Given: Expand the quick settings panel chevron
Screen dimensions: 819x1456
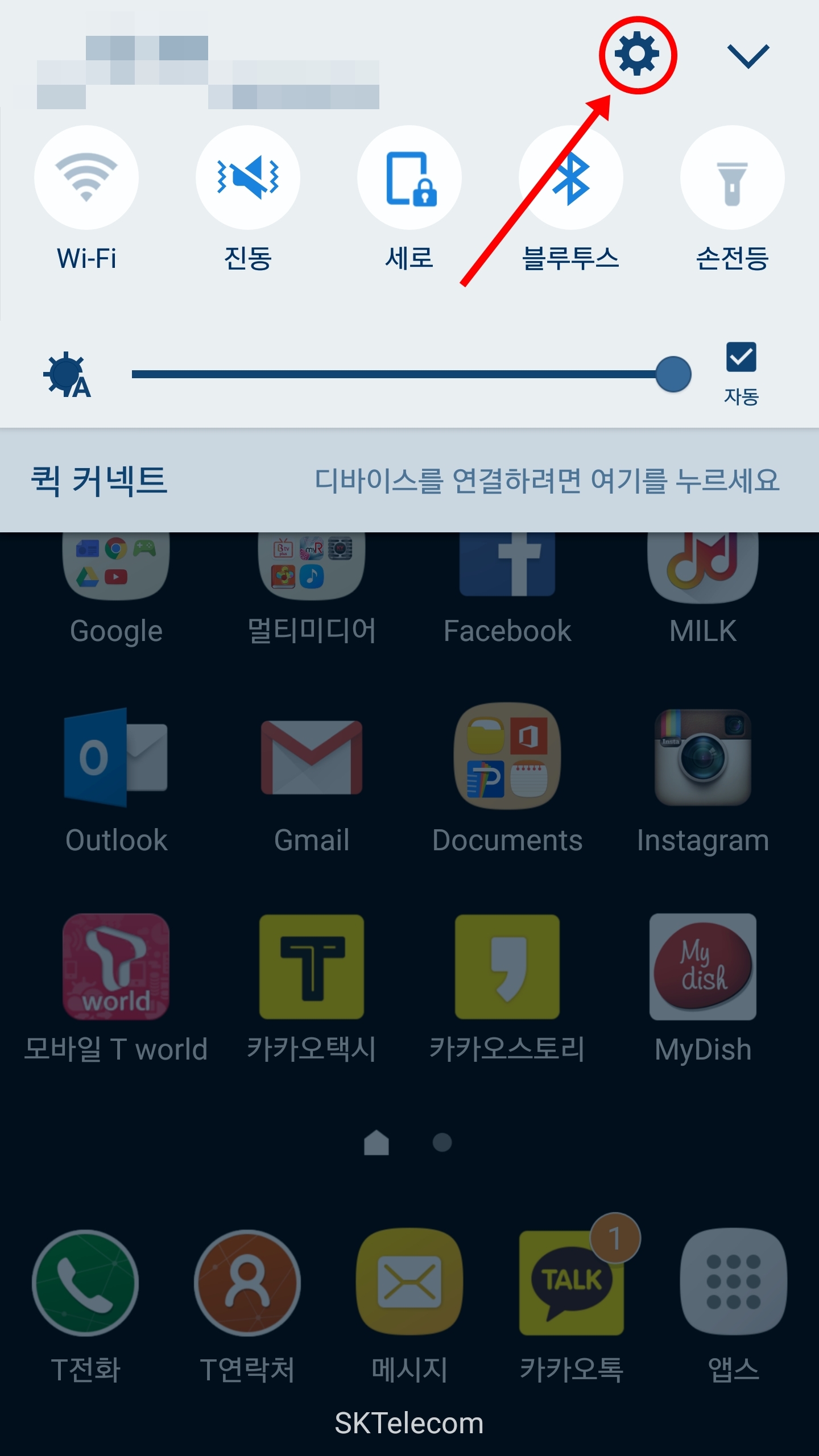Looking at the screenshot, I should [x=748, y=56].
